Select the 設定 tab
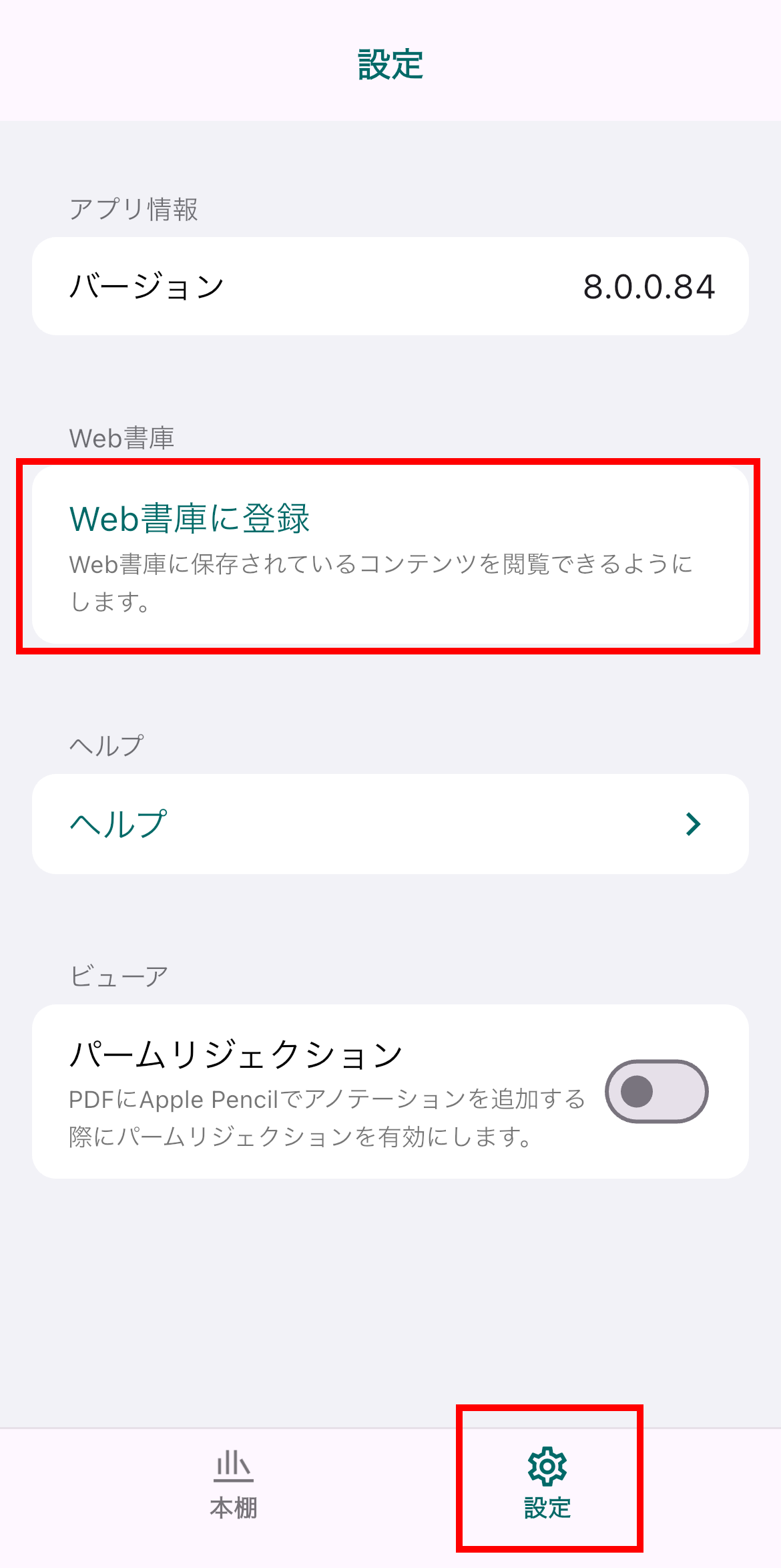The height and width of the screenshot is (1568, 781). tap(547, 1484)
